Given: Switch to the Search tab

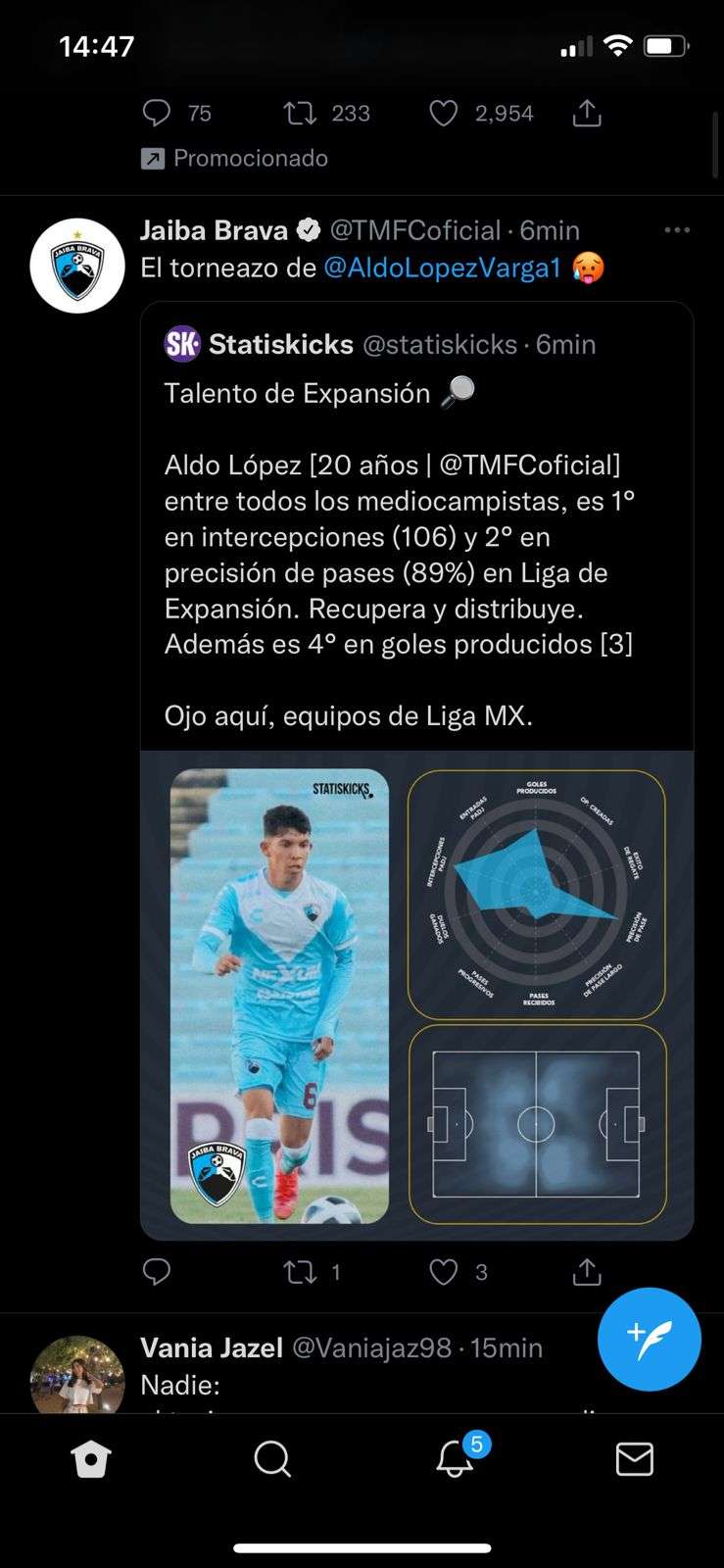Looking at the screenshot, I should point(272,1460).
